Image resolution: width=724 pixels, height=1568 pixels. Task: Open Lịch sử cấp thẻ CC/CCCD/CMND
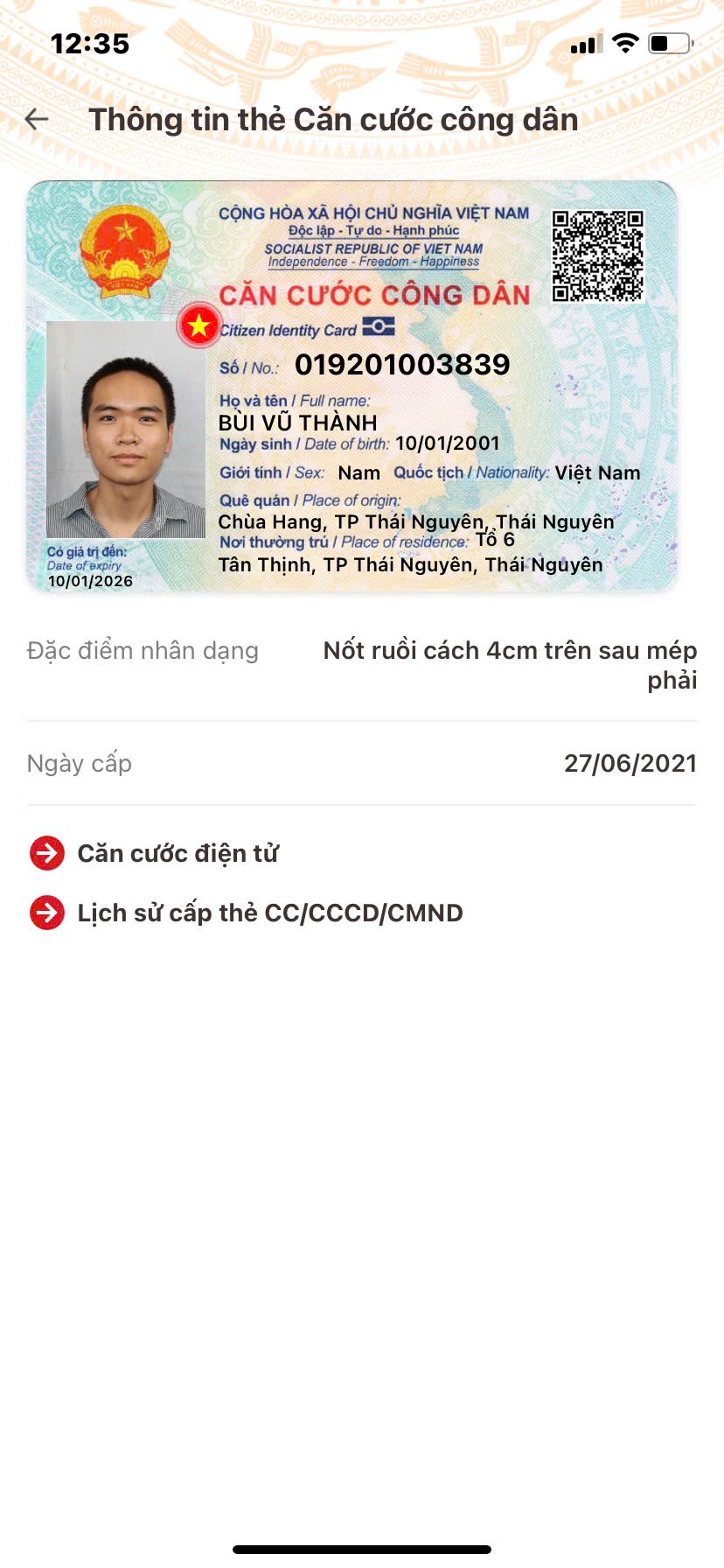[x=269, y=913]
